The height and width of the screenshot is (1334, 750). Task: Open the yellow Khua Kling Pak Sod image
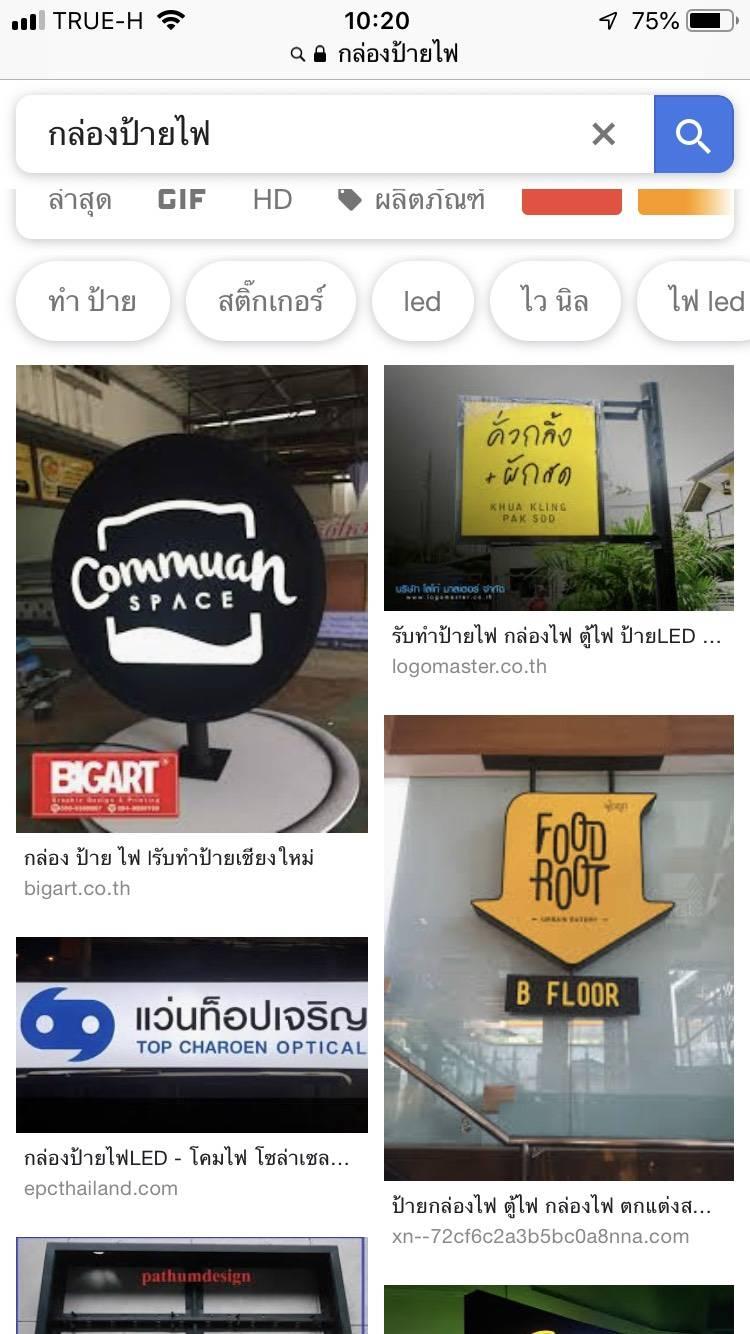[559, 487]
